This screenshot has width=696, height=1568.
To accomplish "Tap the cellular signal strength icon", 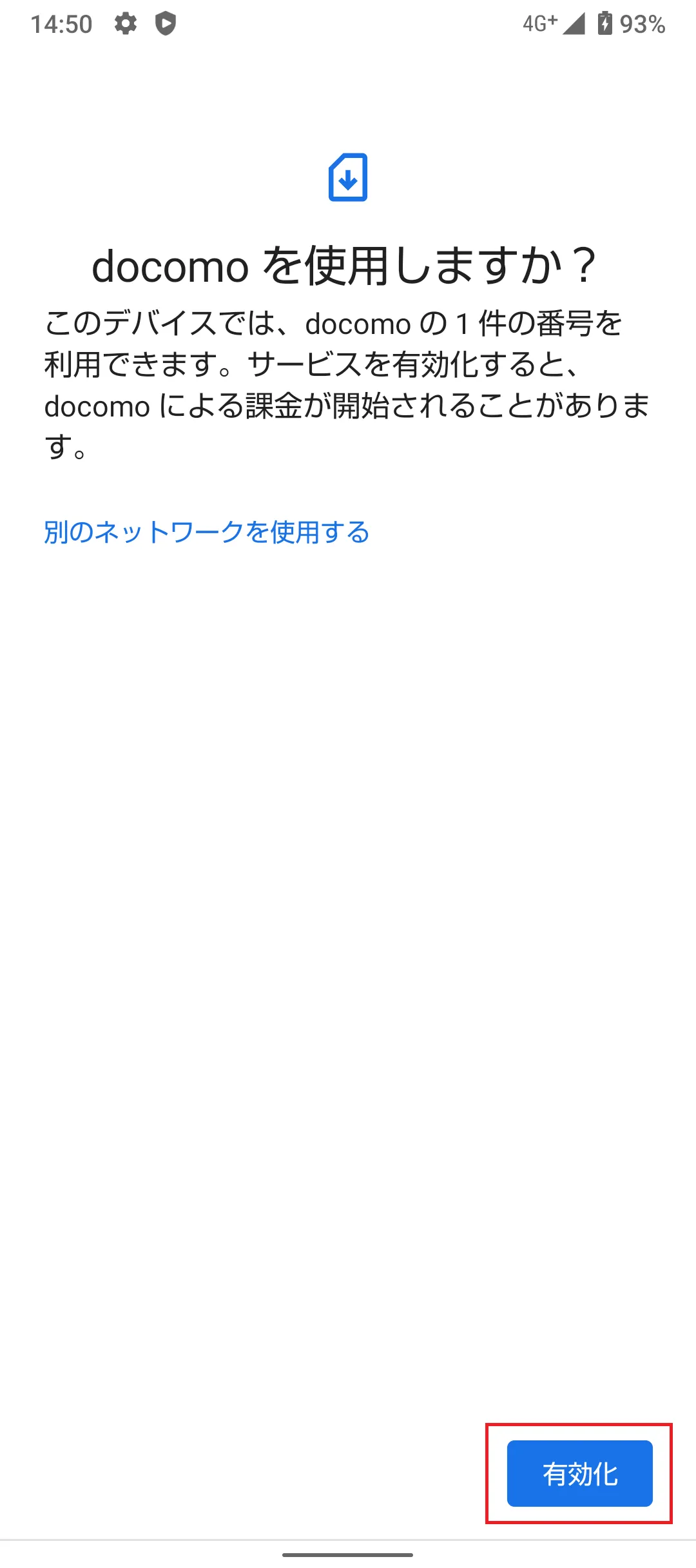I will pyautogui.click(x=574, y=24).
